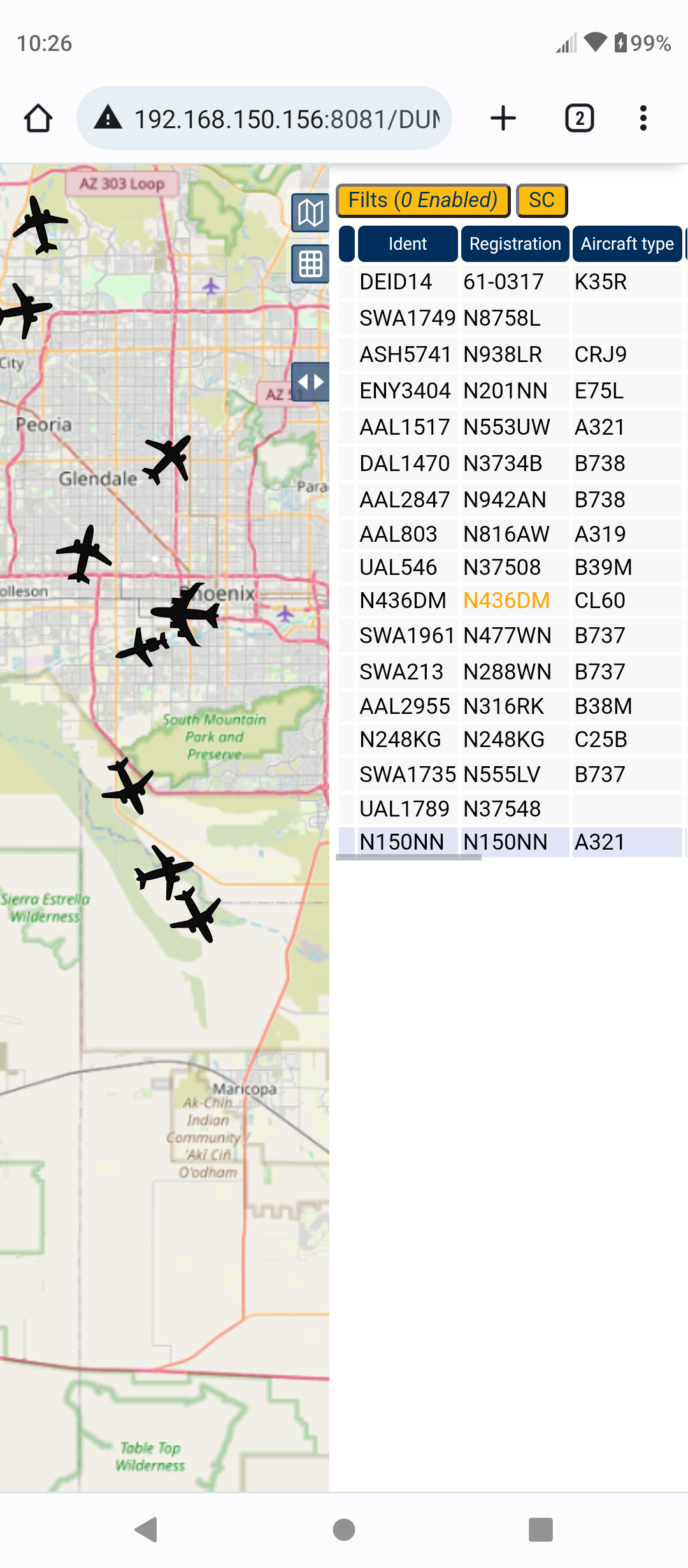The height and width of the screenshot is (1568, 688).
Task: Sort the table by Ident column
Action: pos(408,243)
